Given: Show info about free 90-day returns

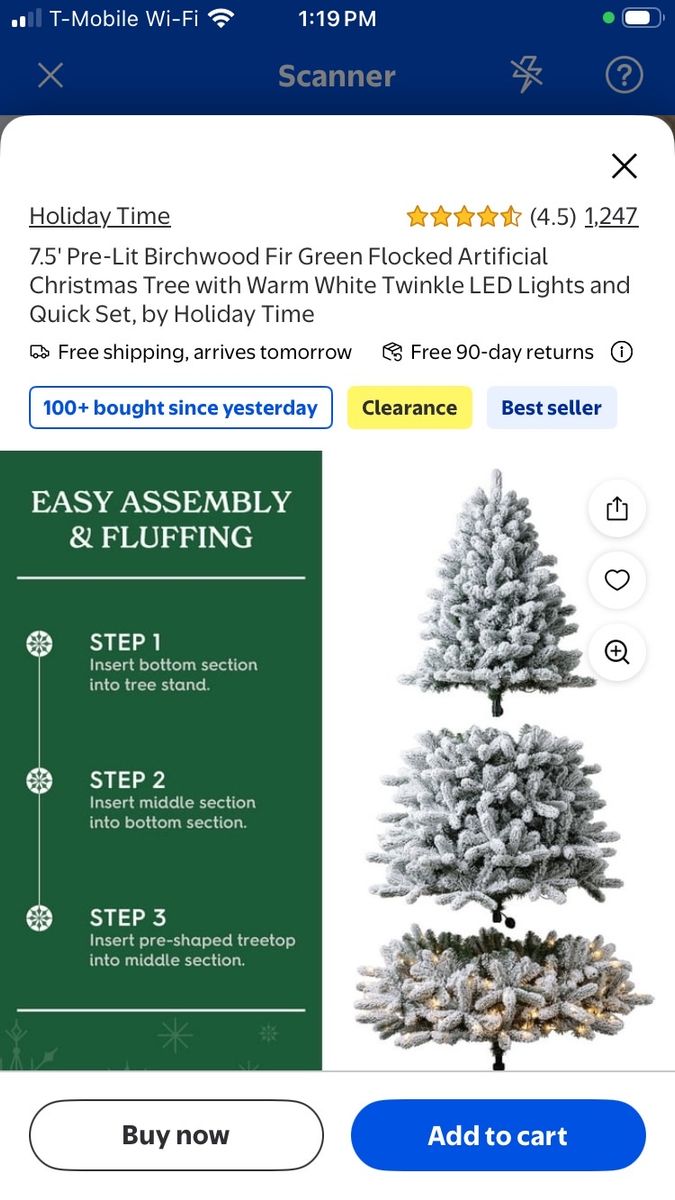Looking at the screenshot, I should tap(621, 352).
